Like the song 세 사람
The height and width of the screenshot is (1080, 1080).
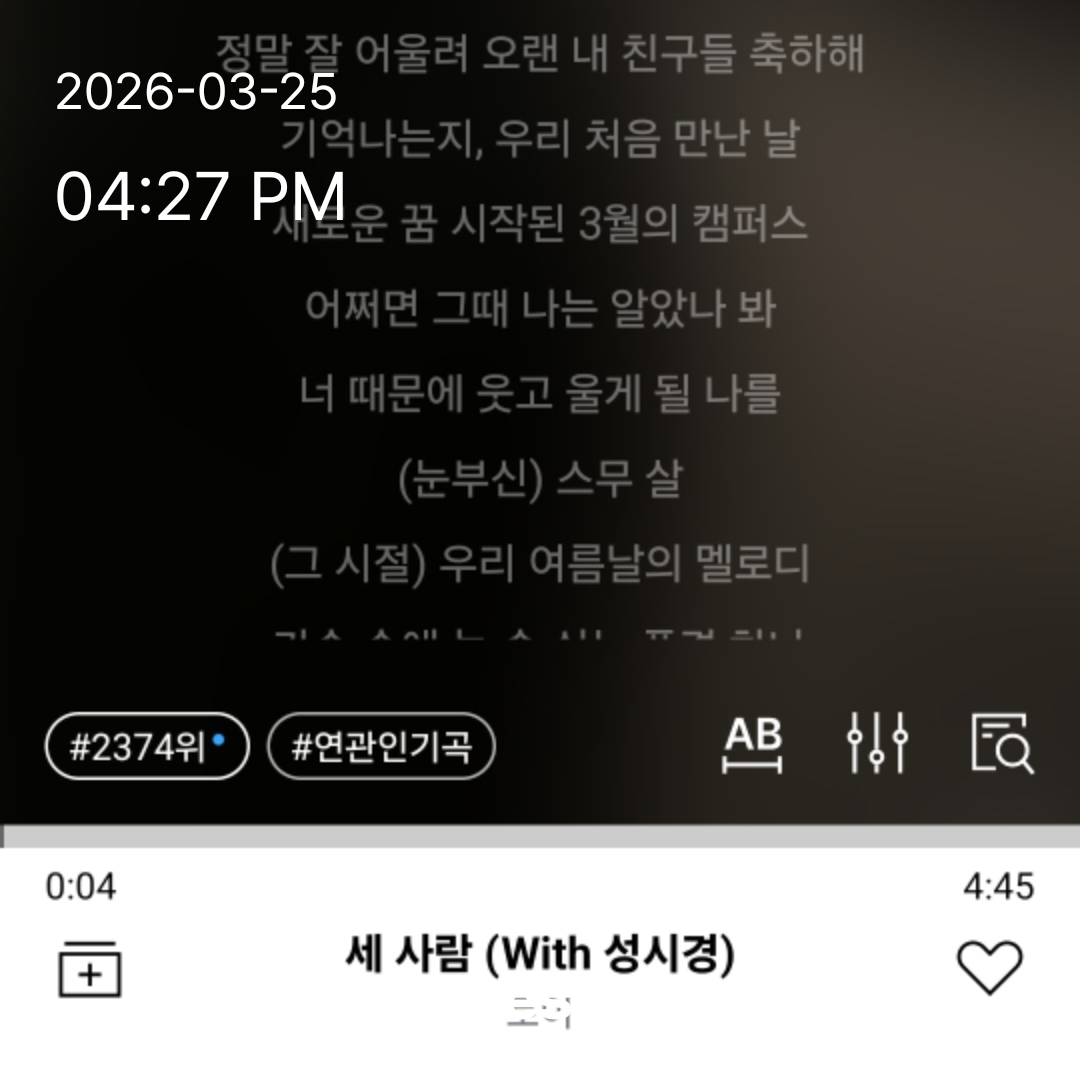click(989, 967)
